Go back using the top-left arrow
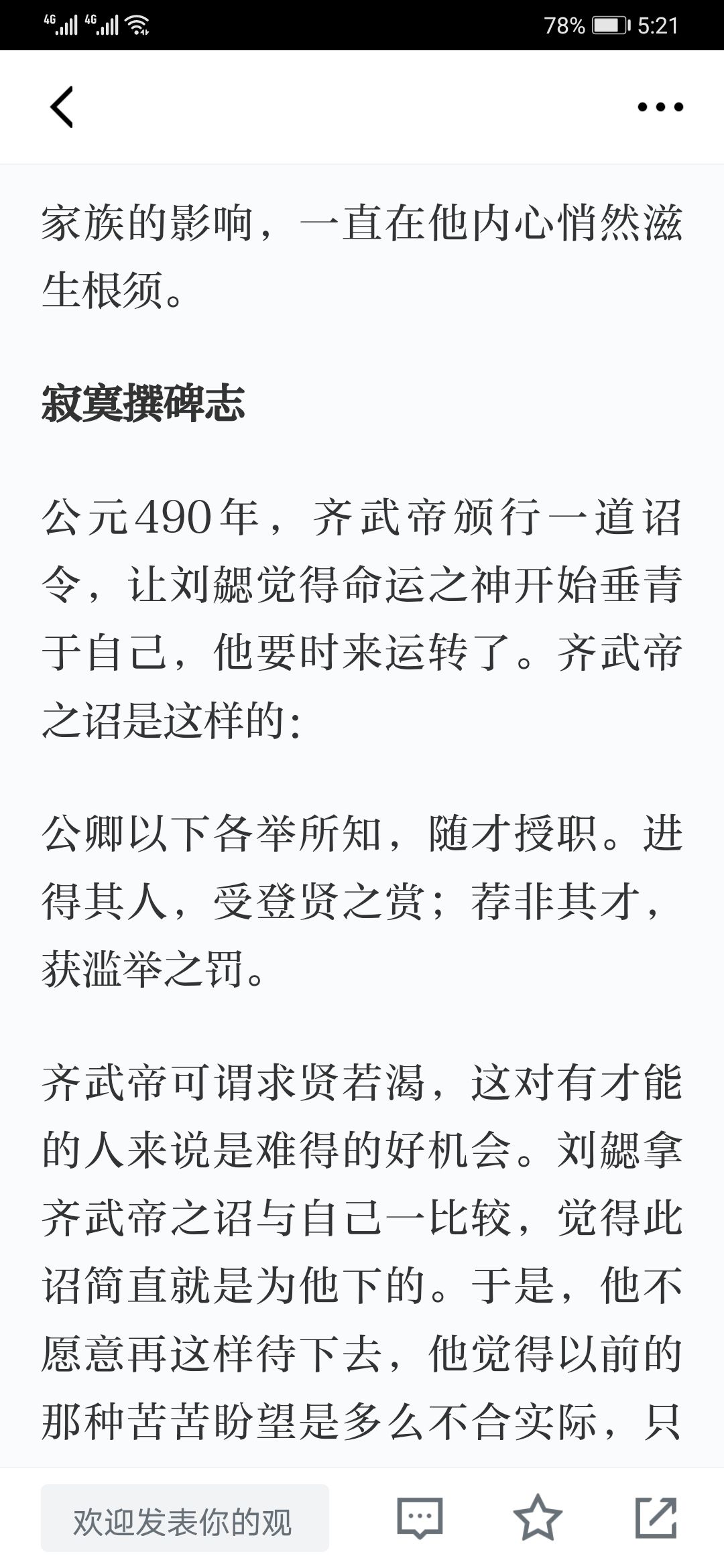The width and height of the screenshot is (724, 1568). 62,107
